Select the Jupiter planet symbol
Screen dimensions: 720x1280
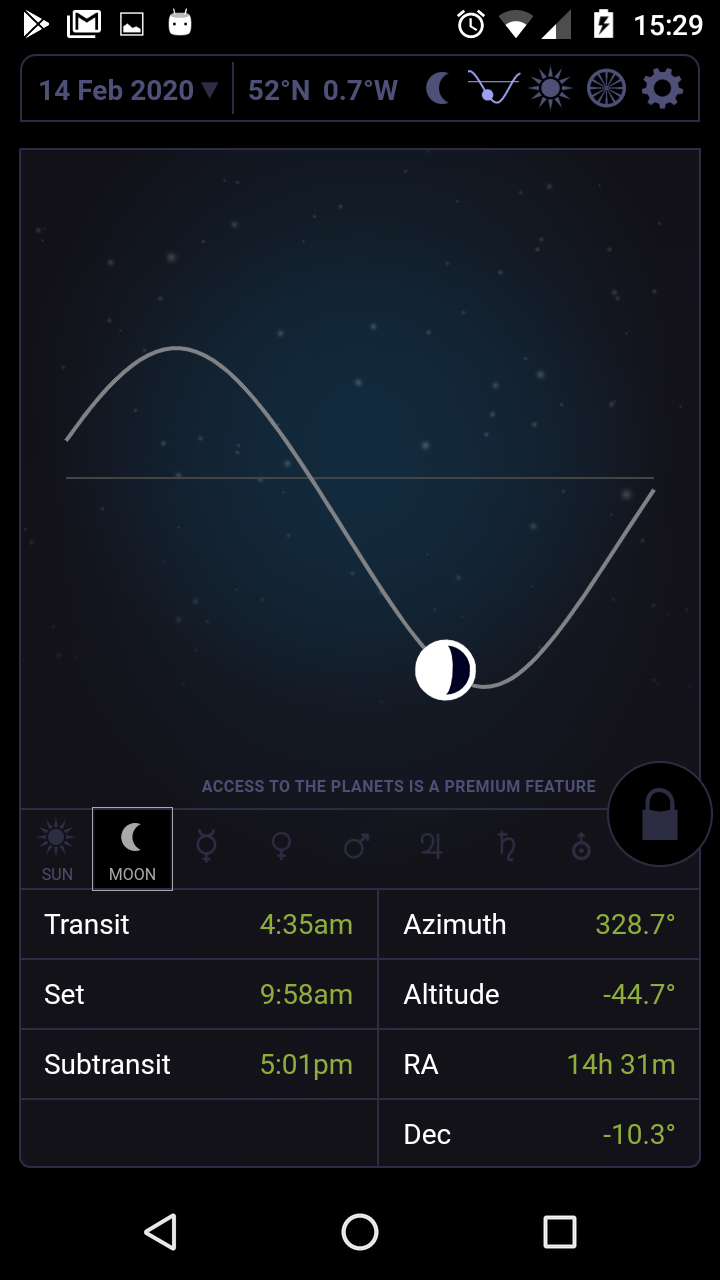click(431, 846)
